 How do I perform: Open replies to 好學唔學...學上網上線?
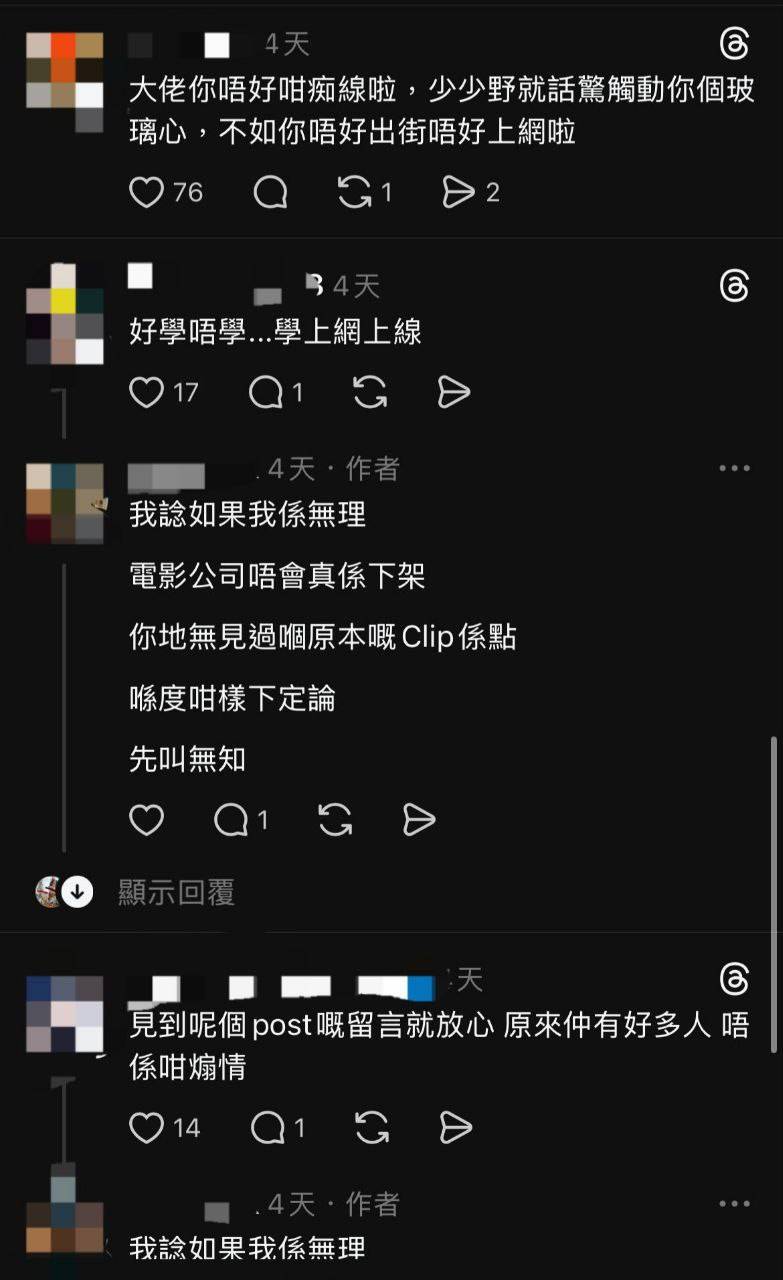click(x=267, y=393)
